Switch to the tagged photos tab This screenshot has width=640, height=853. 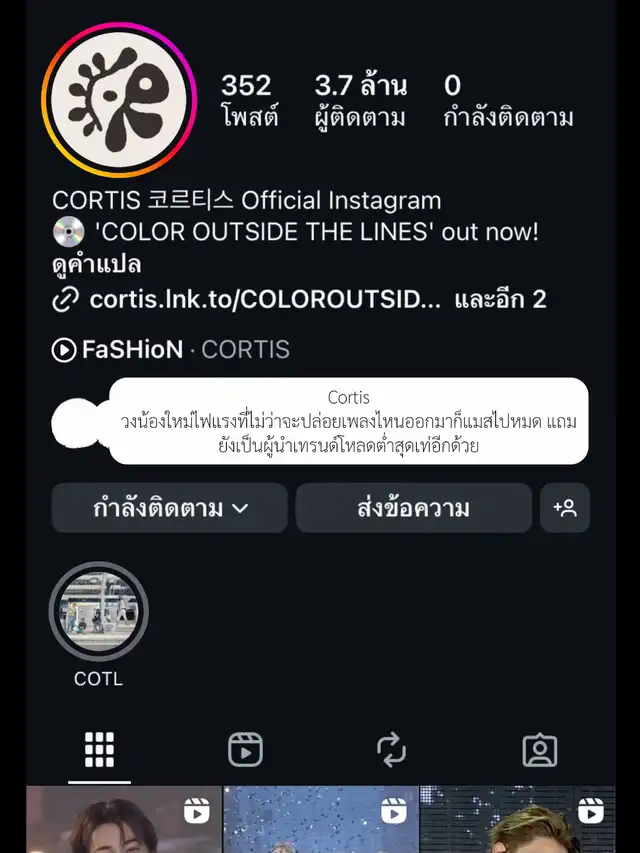(540, 749)
